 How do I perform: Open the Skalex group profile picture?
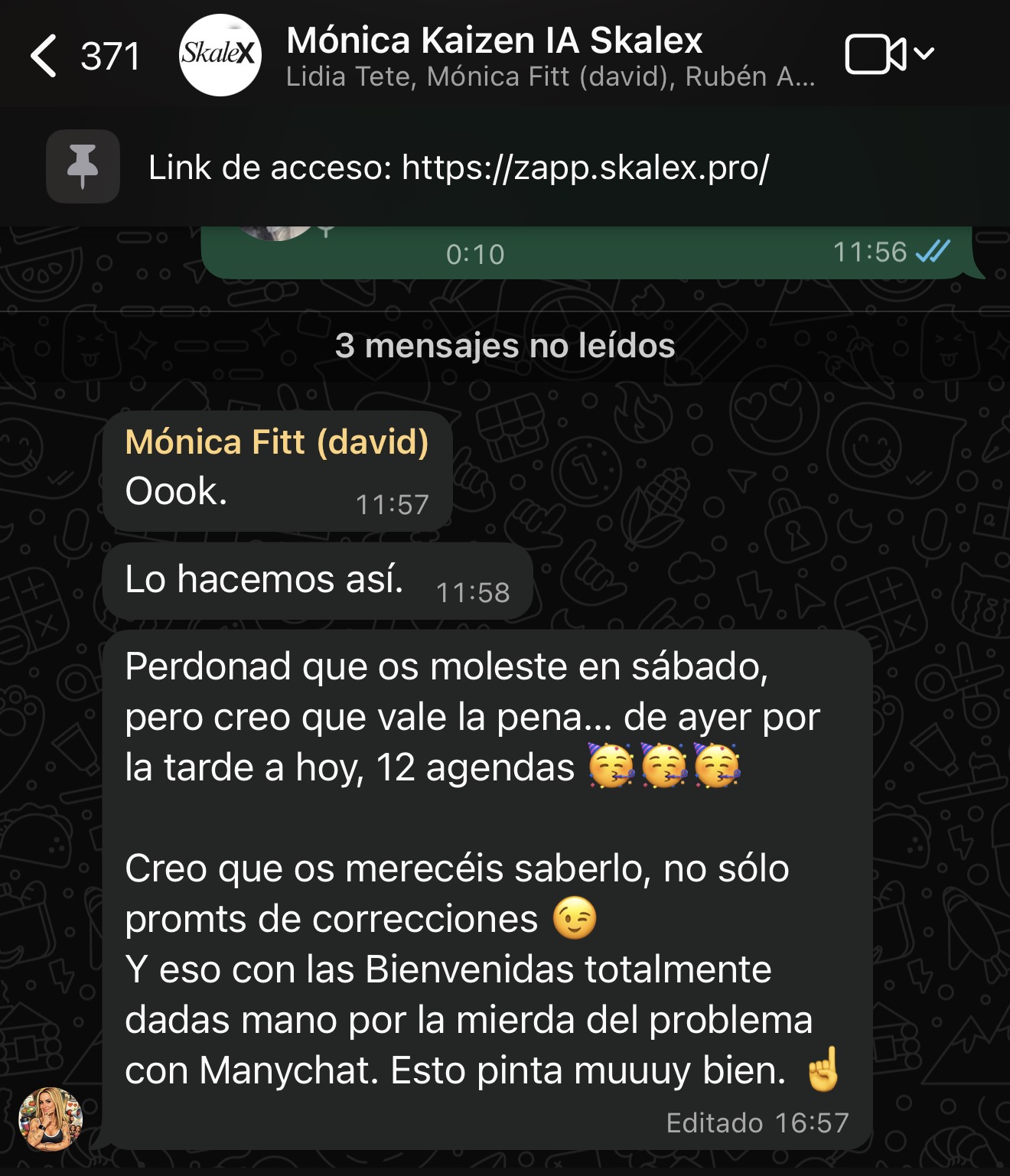pos(220,55)
